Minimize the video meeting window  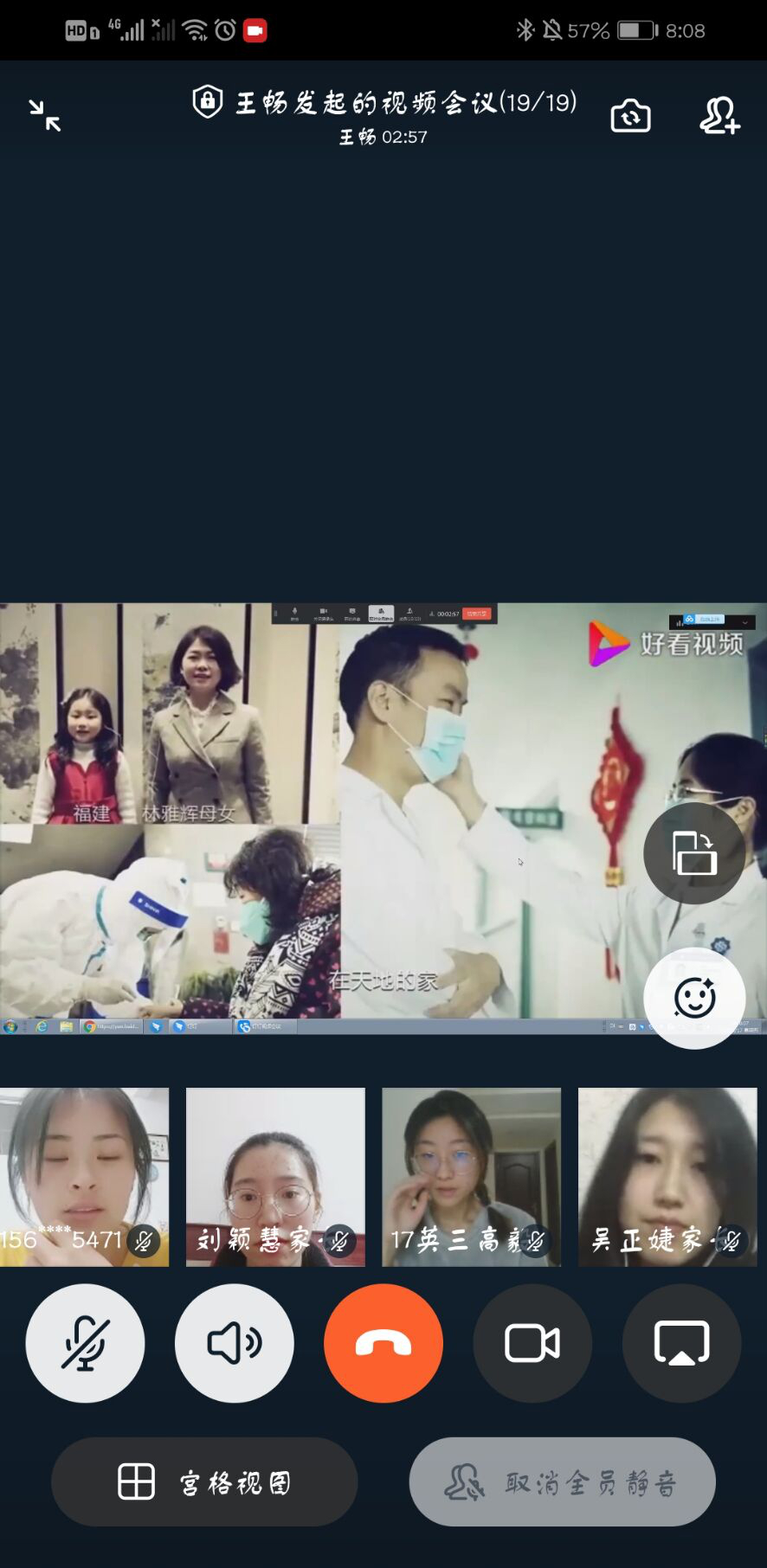coord(45,115)
